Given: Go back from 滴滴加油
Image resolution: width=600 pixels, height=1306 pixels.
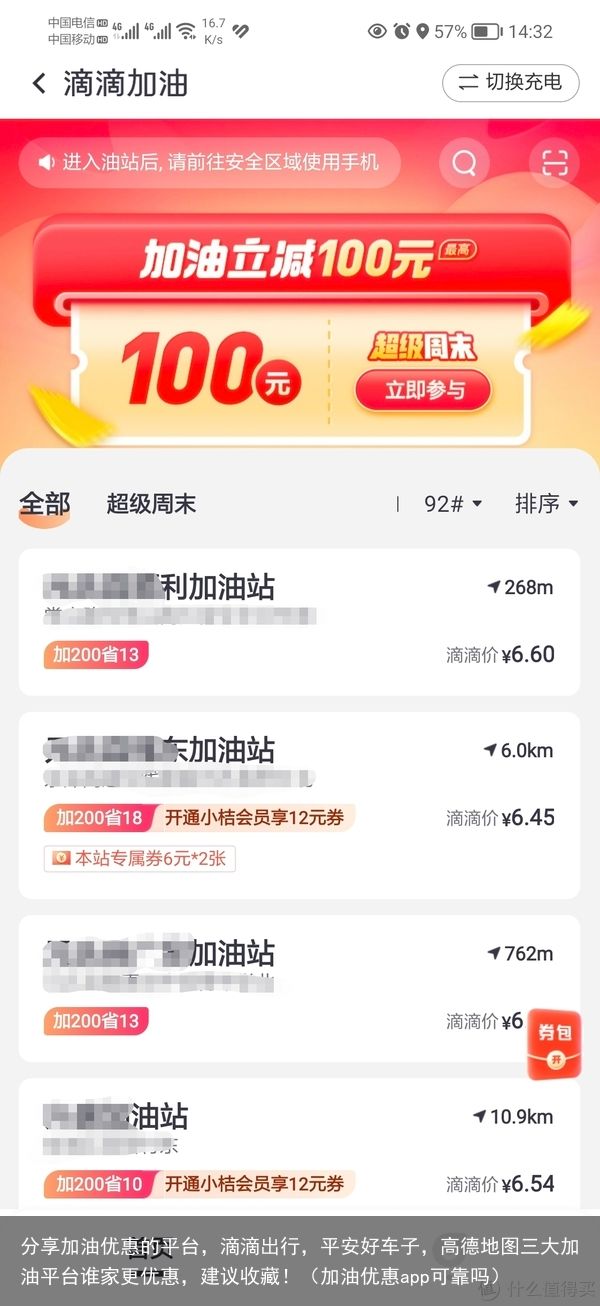Looking at the screenshot, I should coord(39,83).
